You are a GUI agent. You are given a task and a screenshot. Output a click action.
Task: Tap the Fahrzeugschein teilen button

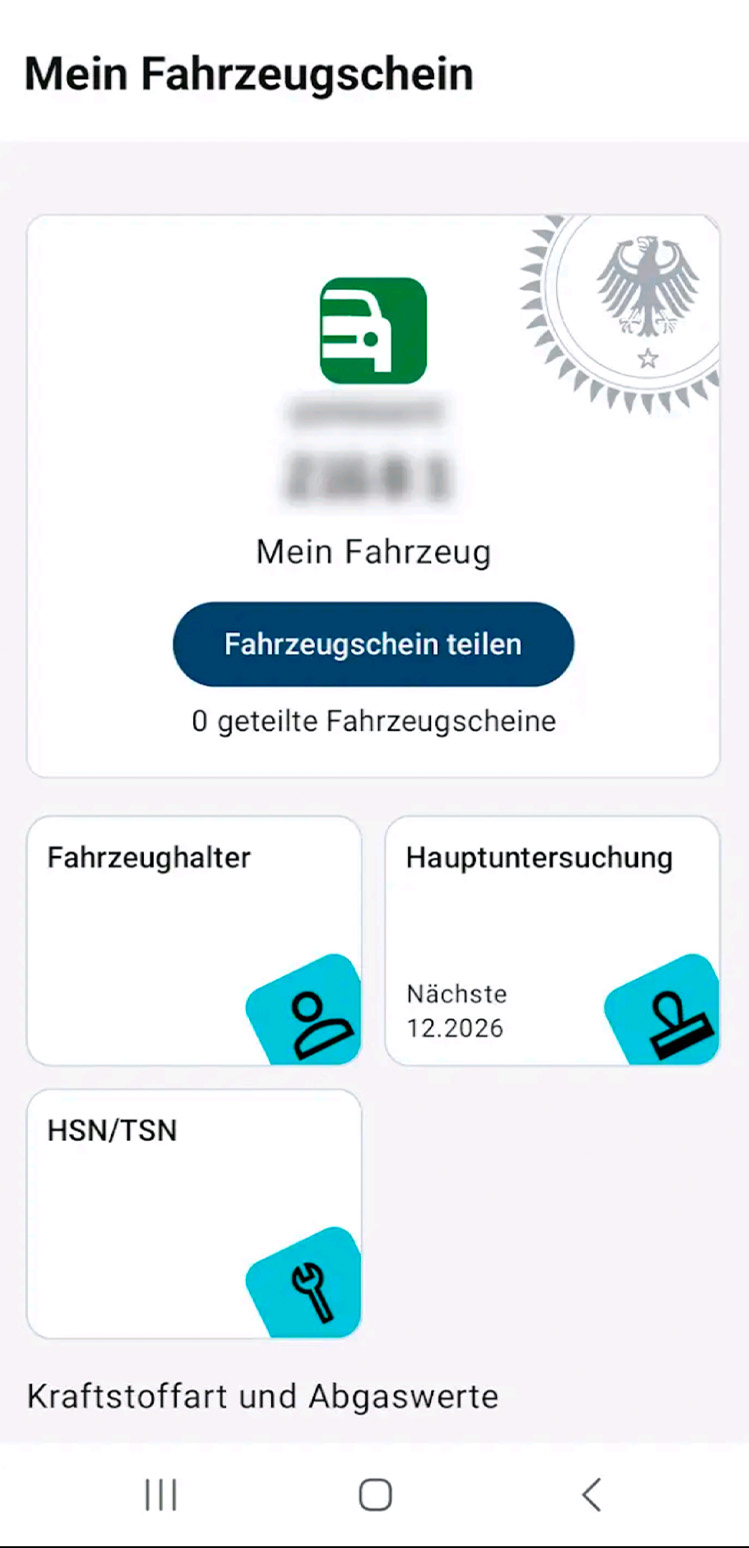pyautogui.click(x=372, y=644)
